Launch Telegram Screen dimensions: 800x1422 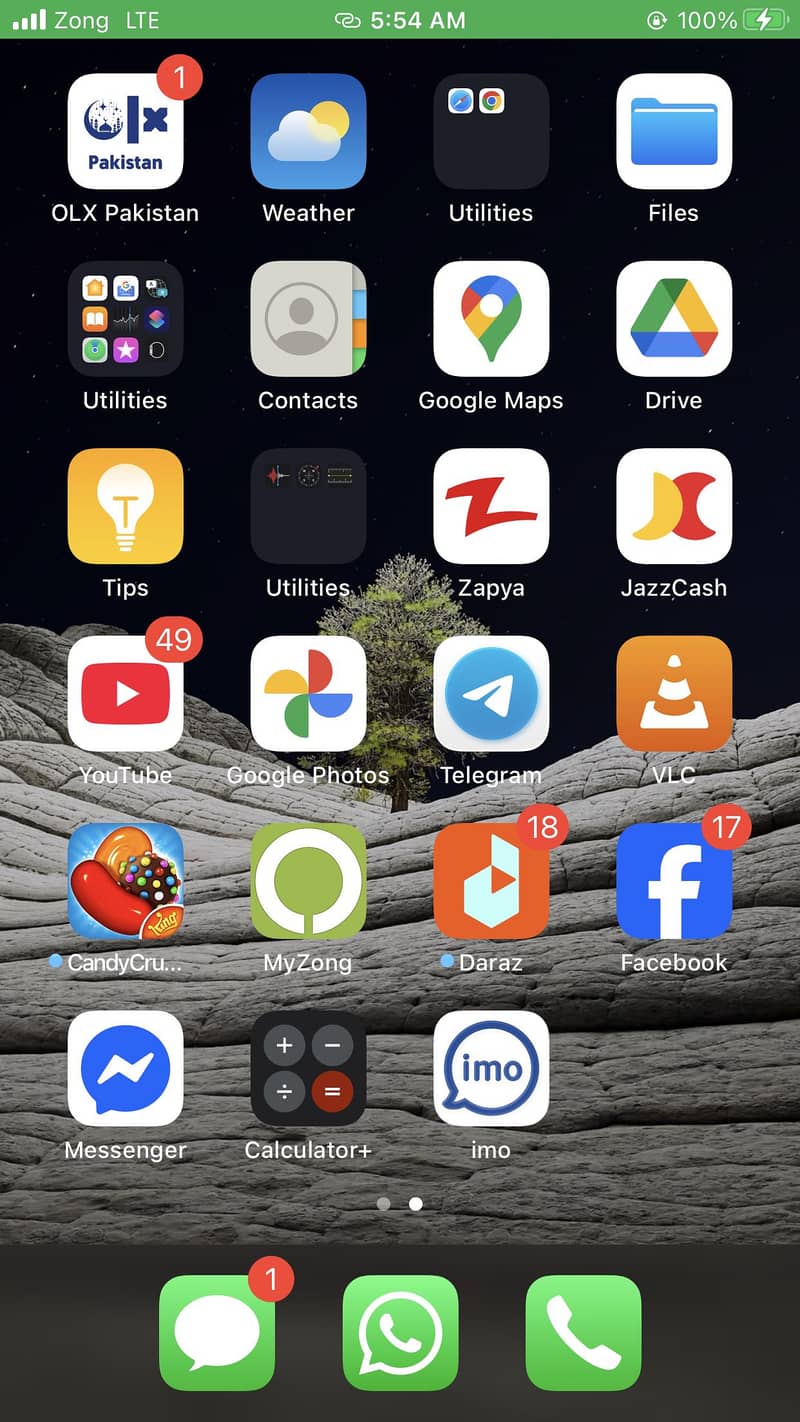click(490, 693)
